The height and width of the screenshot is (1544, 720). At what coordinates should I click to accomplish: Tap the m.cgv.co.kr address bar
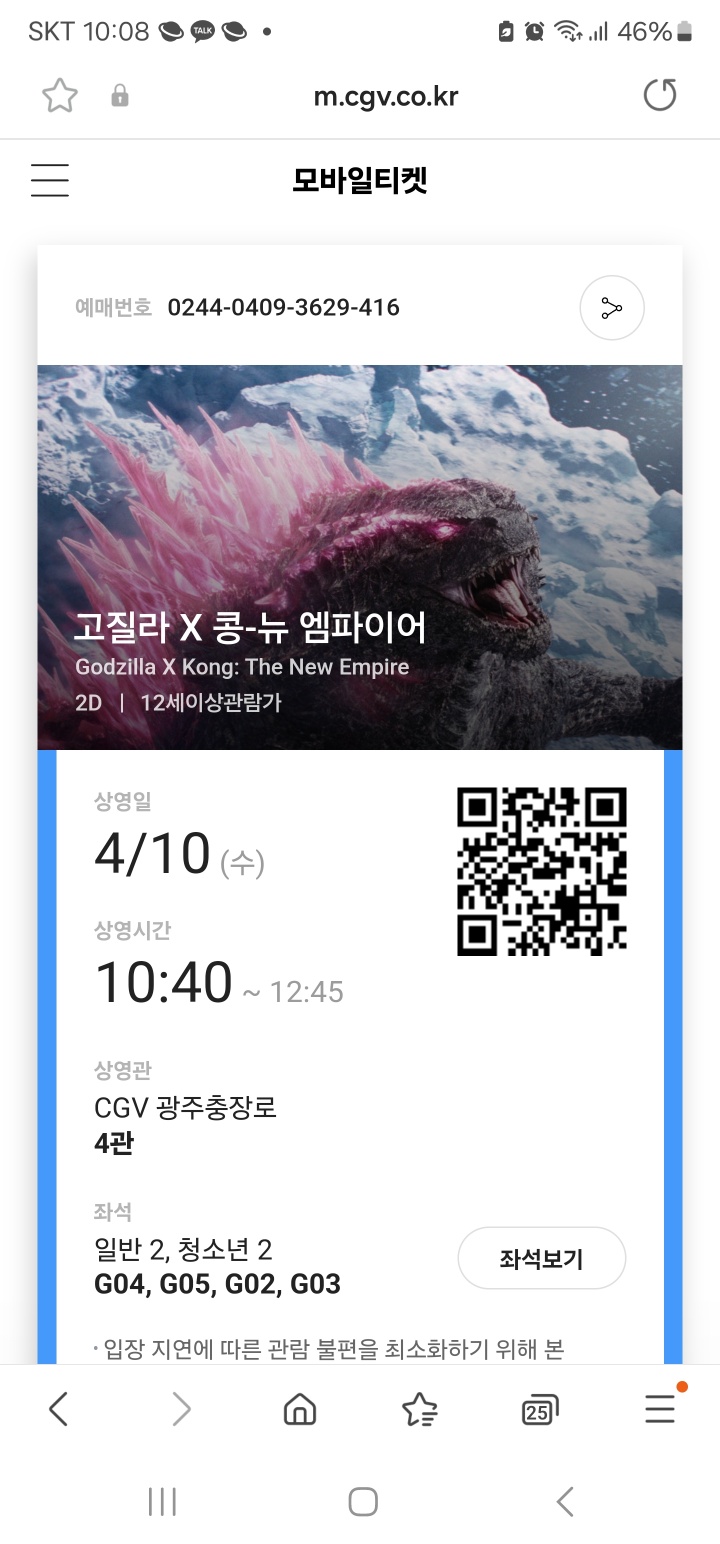tap(386, 96)
